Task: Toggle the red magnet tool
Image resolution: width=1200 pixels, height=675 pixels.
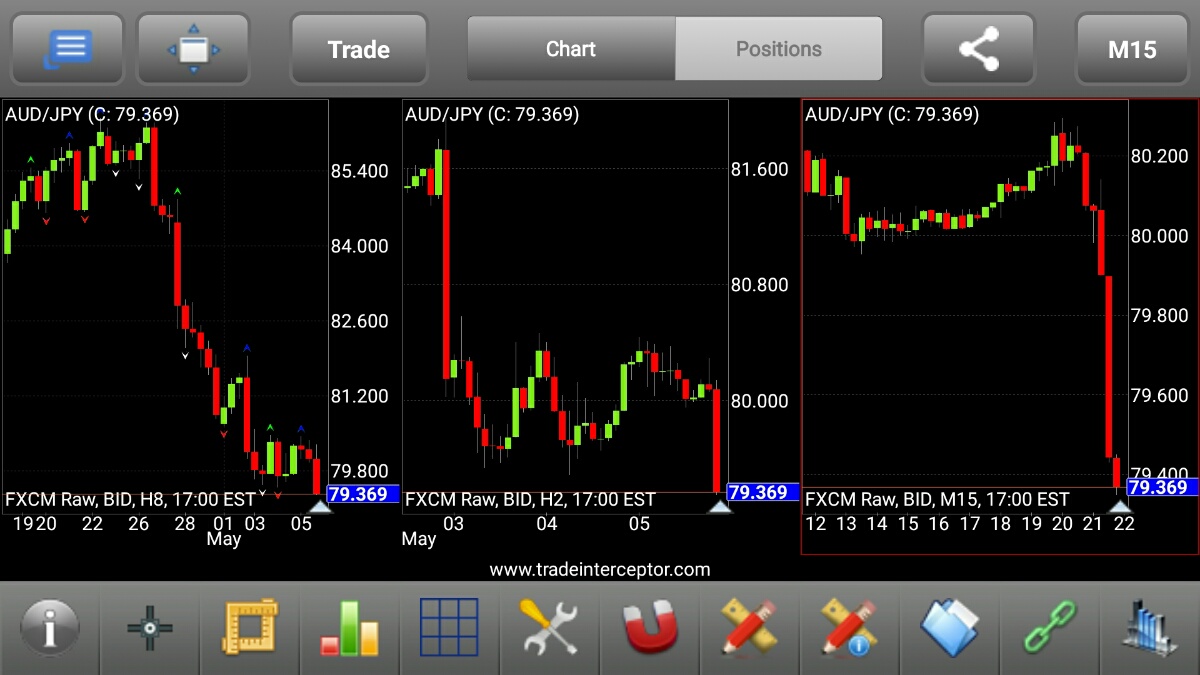Action: 650,628
